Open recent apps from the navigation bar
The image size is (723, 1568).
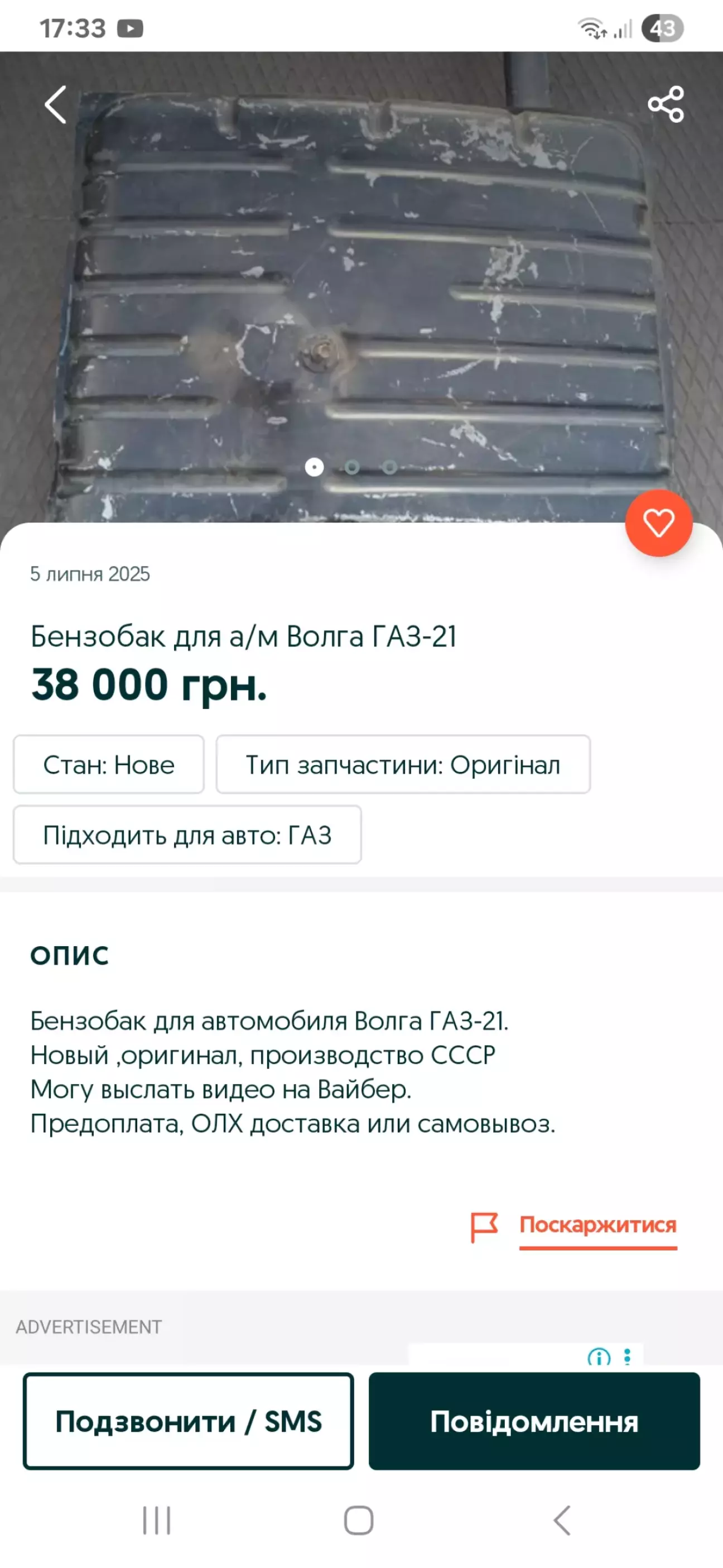tap(156, 1521)
